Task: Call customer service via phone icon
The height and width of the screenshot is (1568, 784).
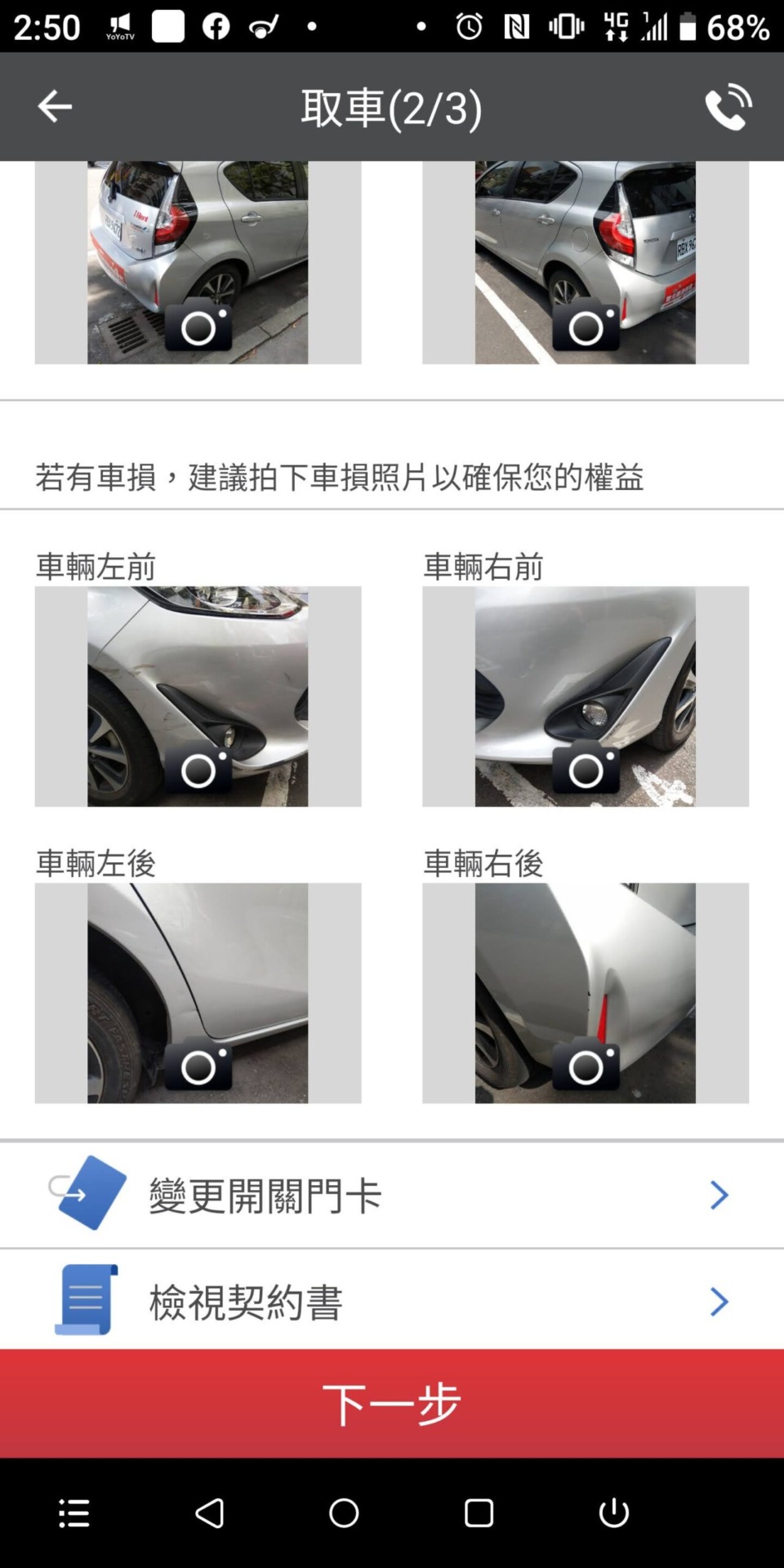Action: [x=728, y=106]
